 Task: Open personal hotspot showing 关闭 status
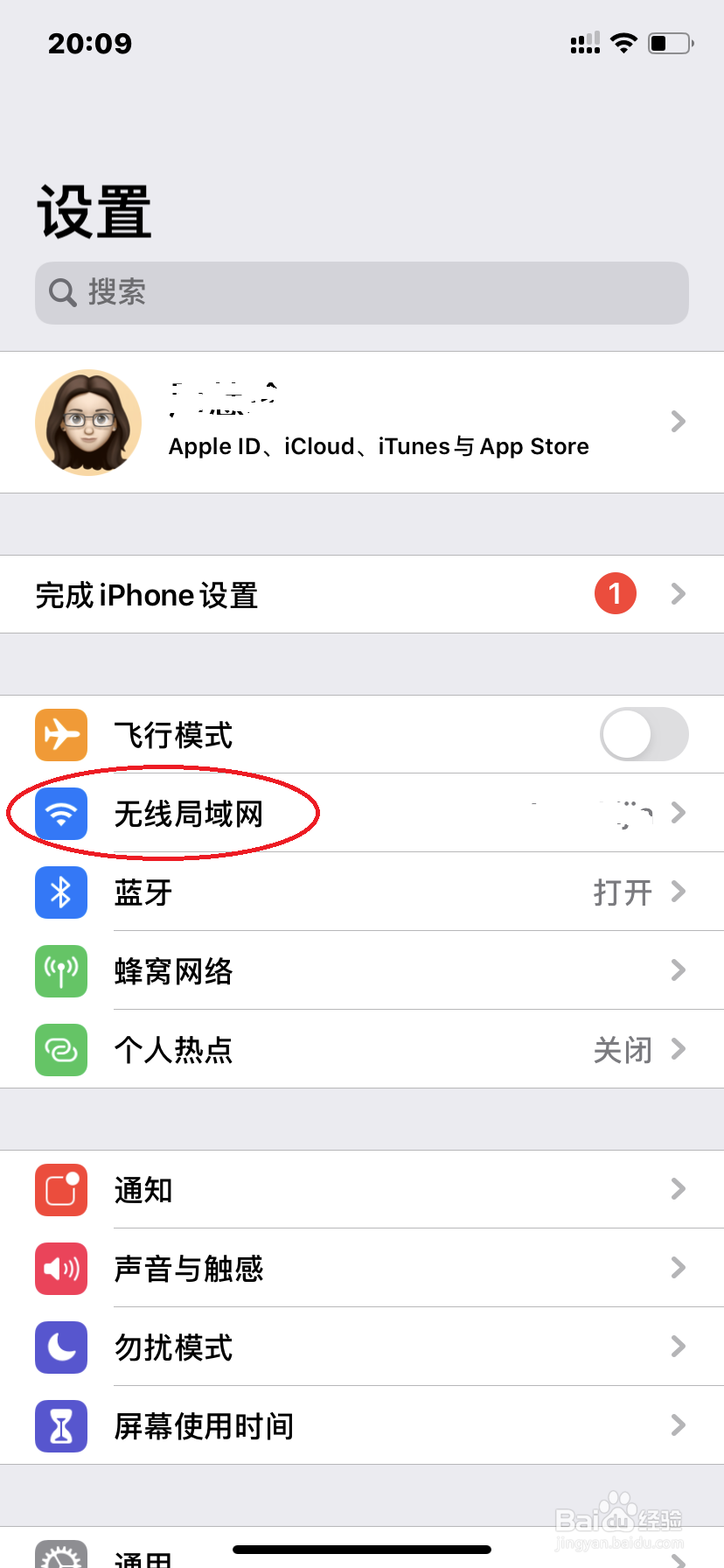(x=350, y=1050)
